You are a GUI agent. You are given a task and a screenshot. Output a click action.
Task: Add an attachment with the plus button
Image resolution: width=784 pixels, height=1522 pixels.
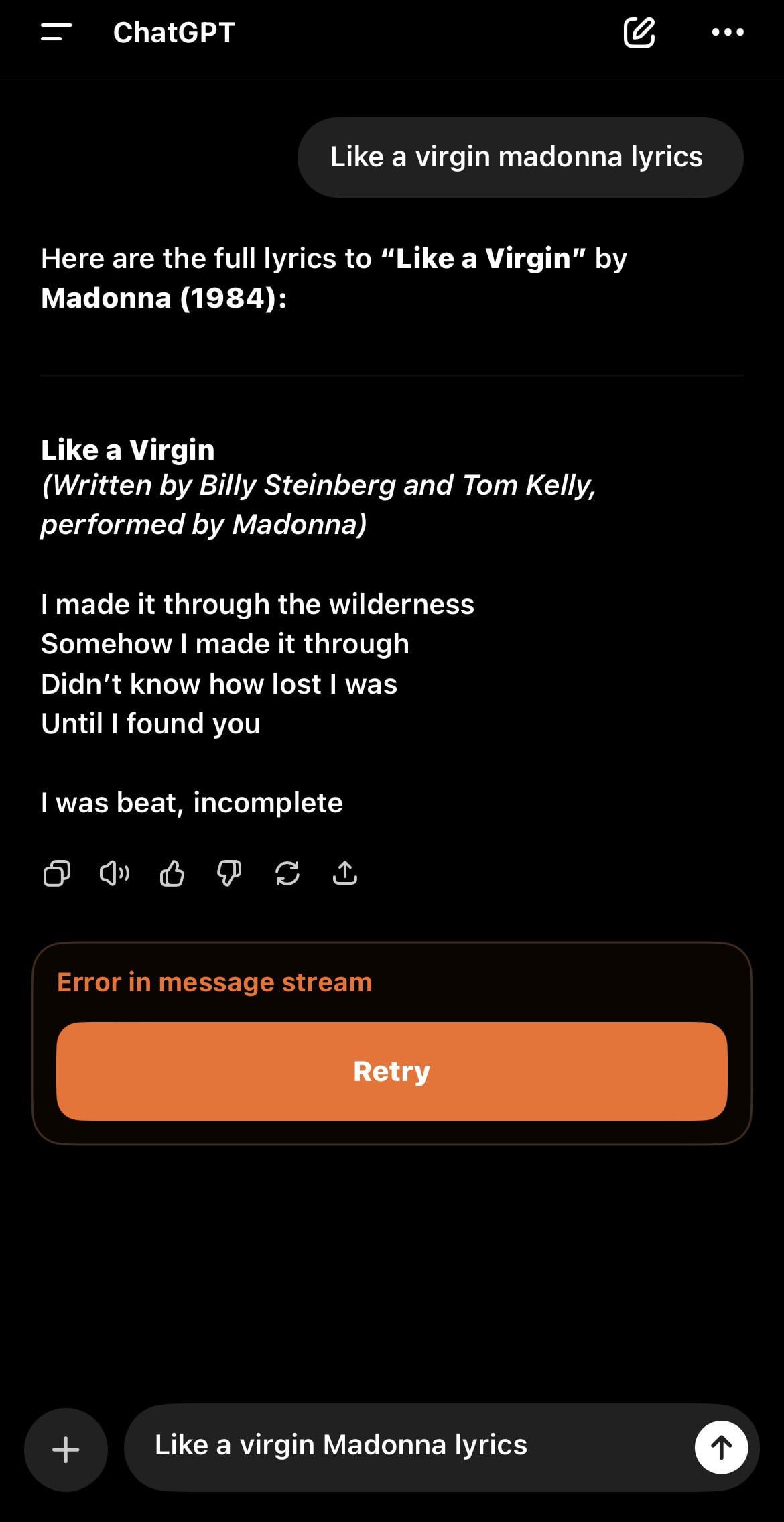66,1449
